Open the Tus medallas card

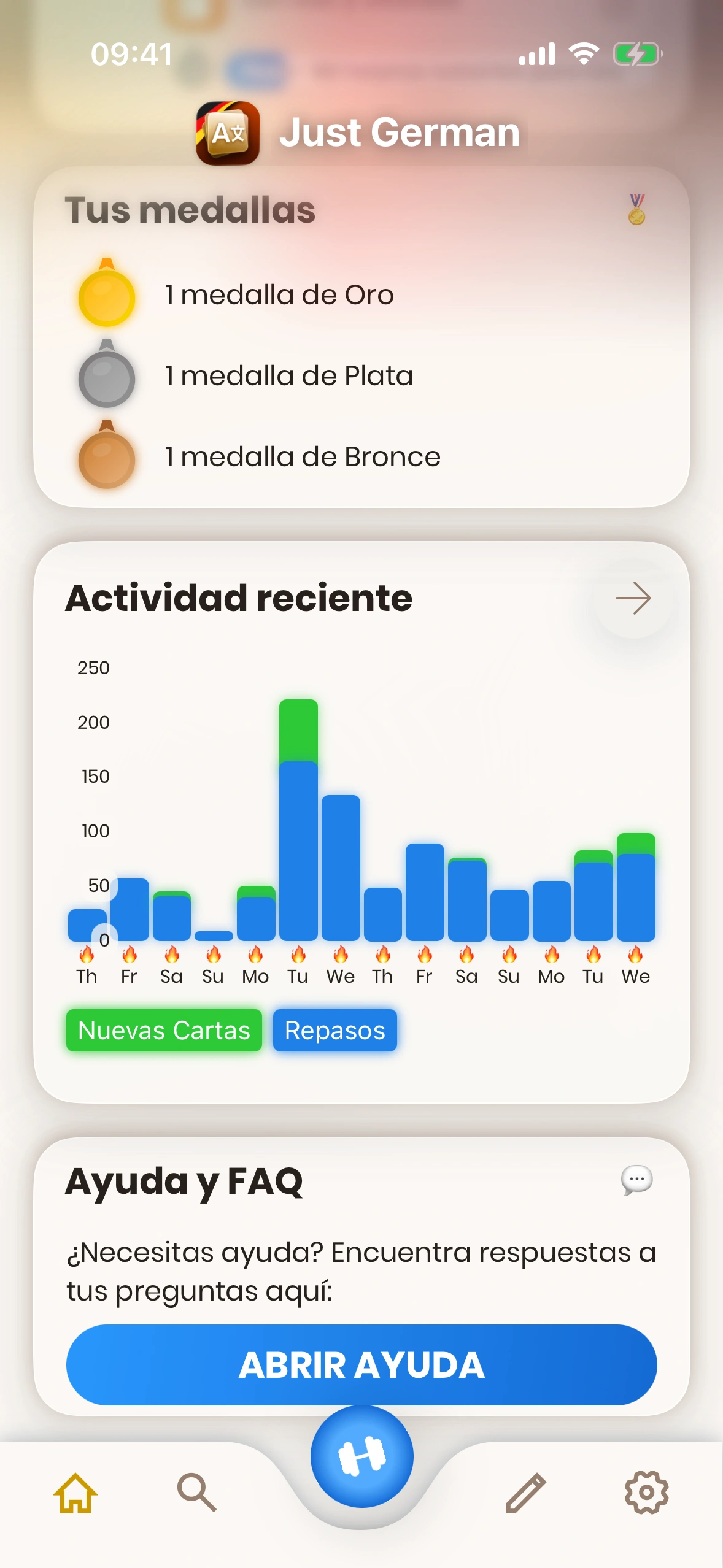click(x=361, y=336)
